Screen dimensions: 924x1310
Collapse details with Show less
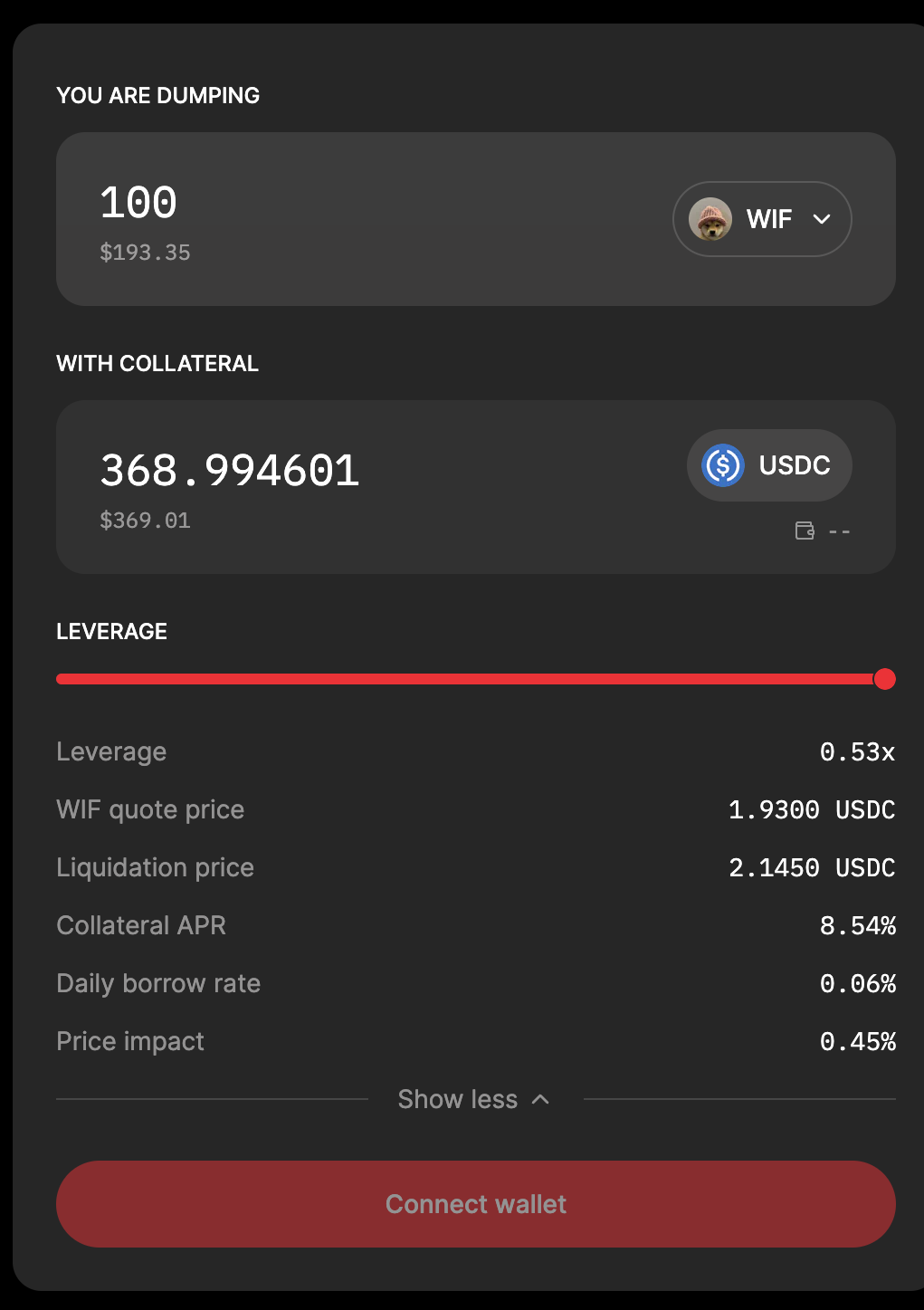coord(474,1099)
